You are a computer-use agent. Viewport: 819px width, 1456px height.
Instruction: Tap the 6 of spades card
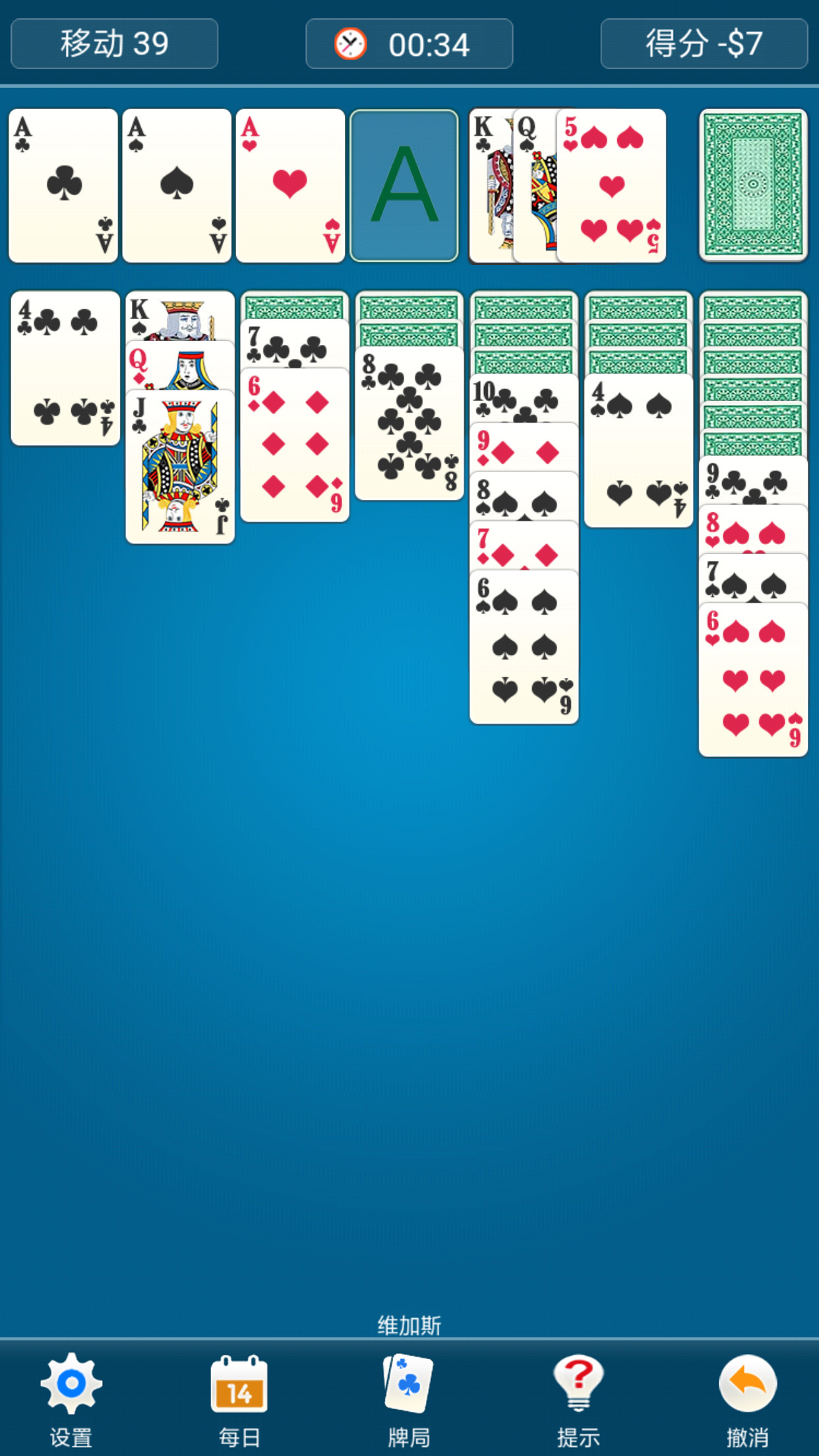pos(524,648)
